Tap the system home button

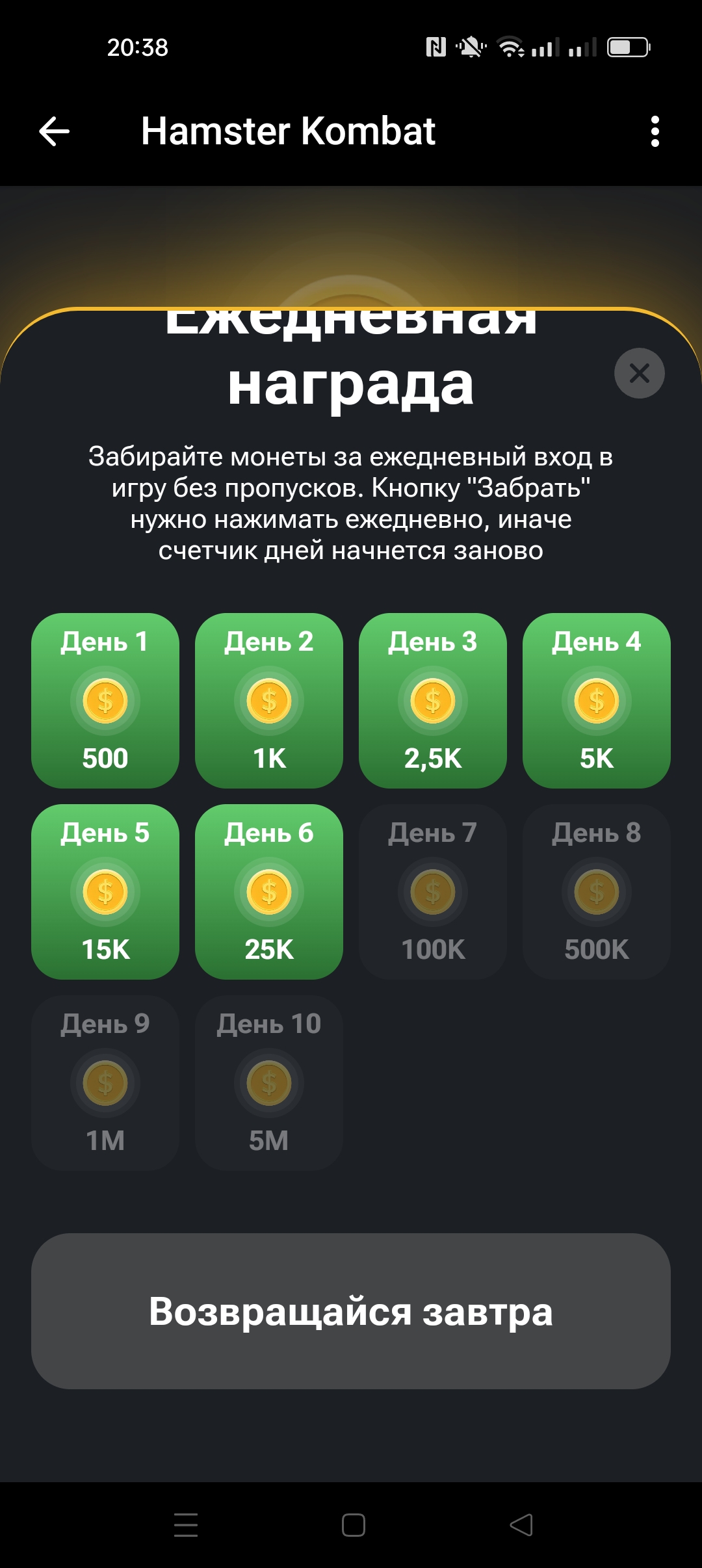(x=353, y=1524)
